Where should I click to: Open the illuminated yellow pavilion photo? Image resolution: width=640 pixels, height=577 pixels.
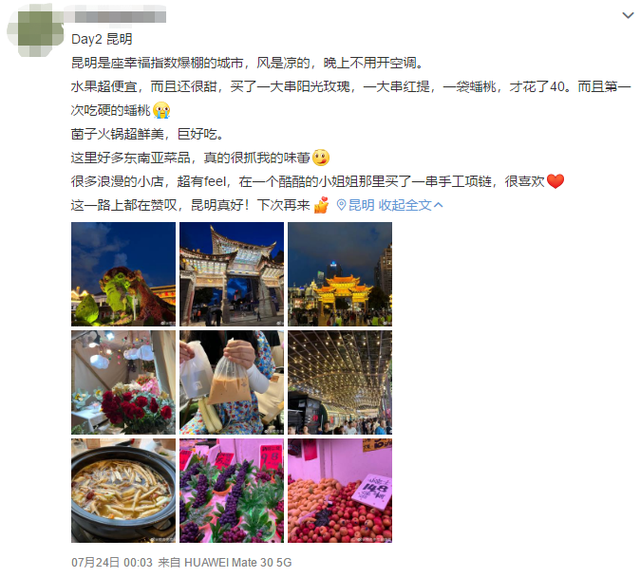(x=339, y=274)
